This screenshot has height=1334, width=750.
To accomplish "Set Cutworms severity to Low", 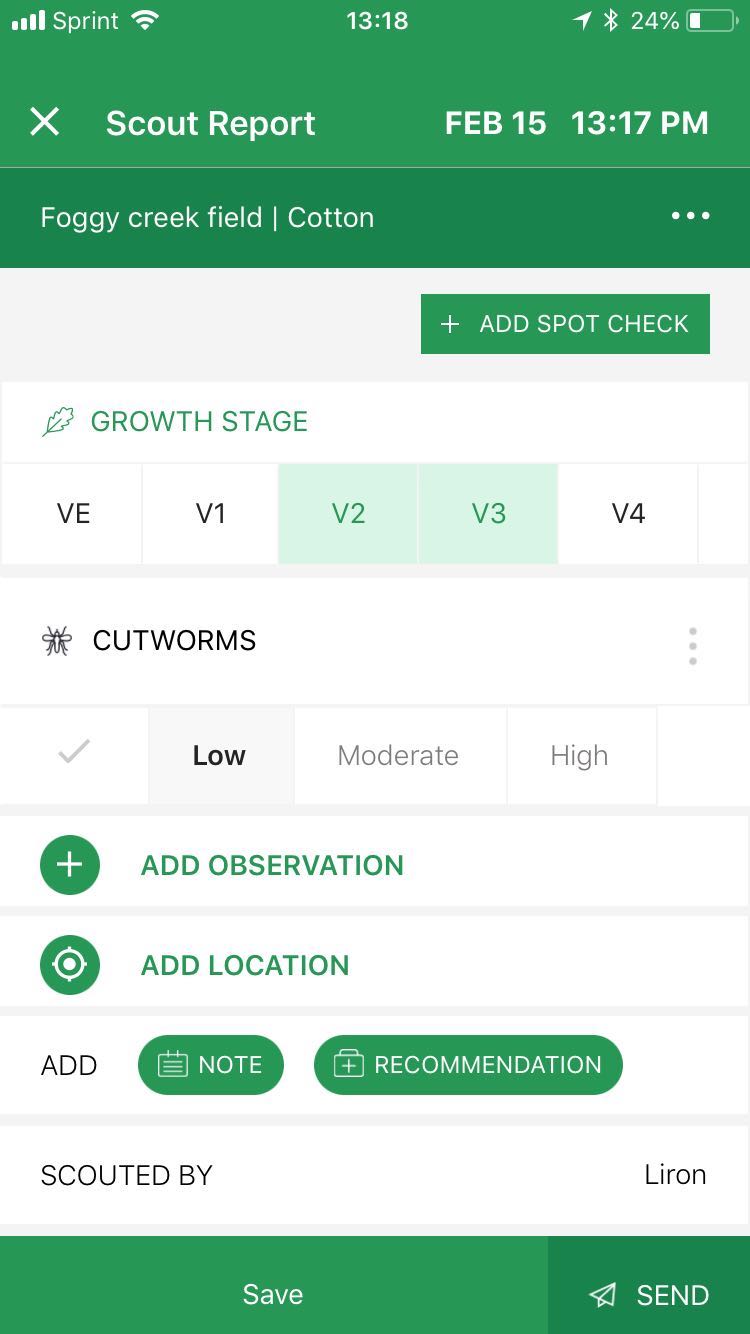I will (220, 755).
